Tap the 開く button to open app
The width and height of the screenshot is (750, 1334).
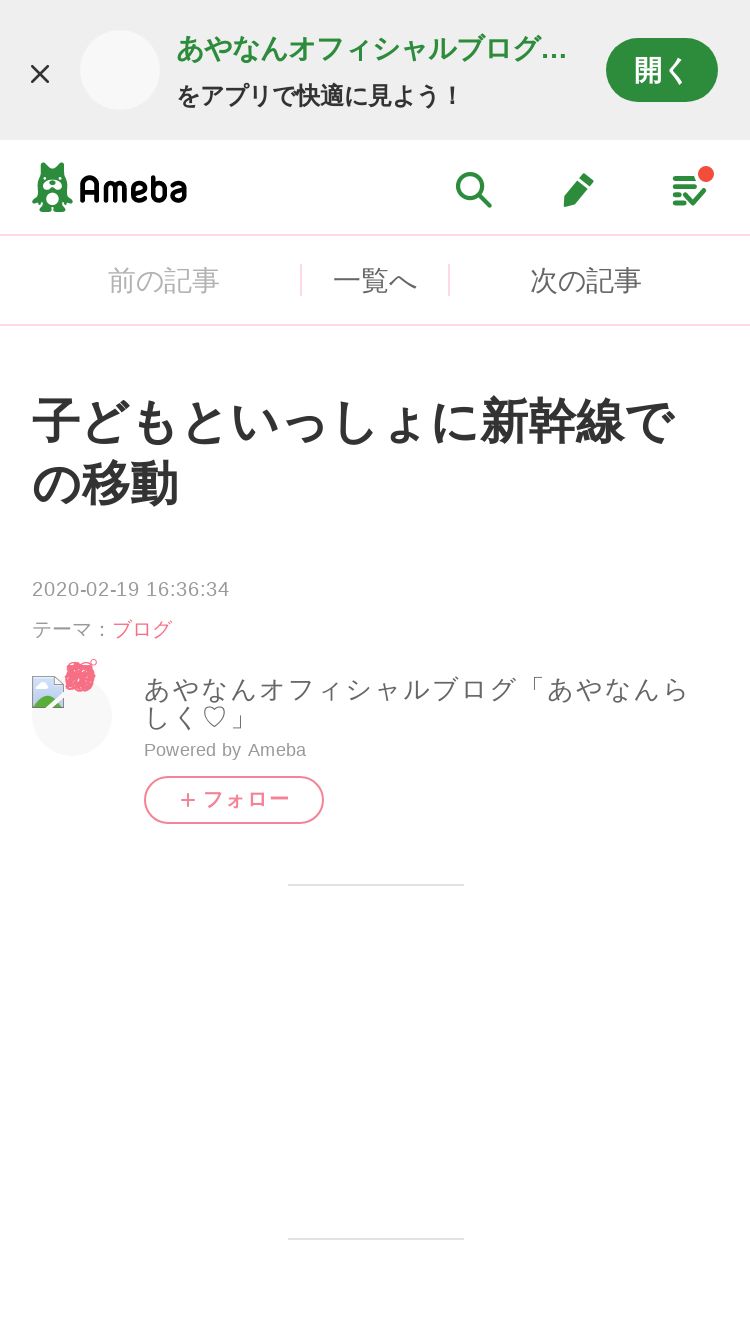pos(661,70)
